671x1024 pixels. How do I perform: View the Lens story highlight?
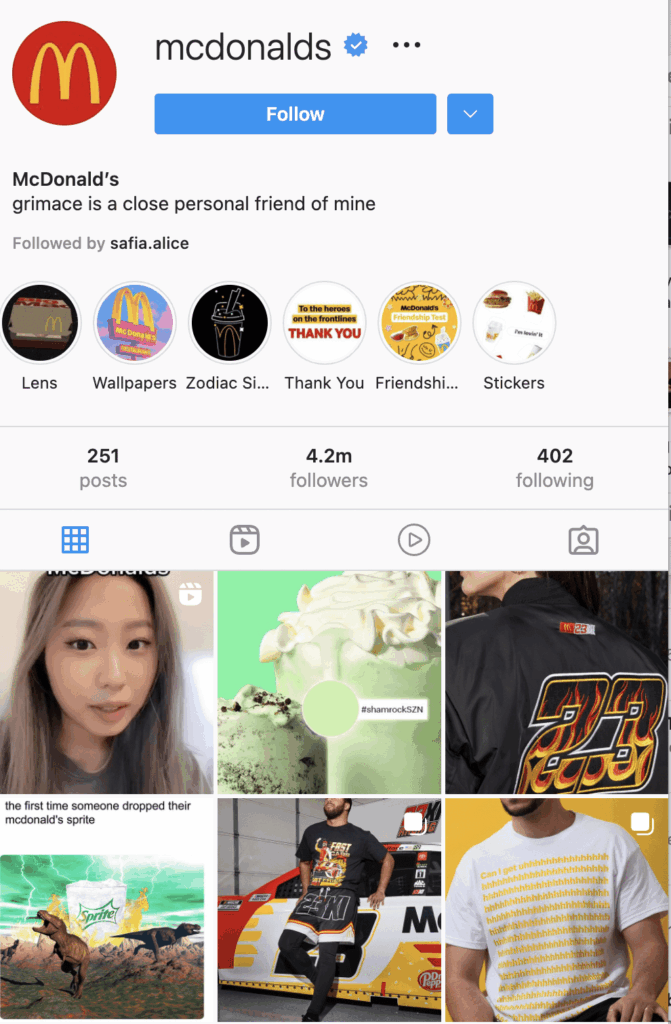coord(40,323)
